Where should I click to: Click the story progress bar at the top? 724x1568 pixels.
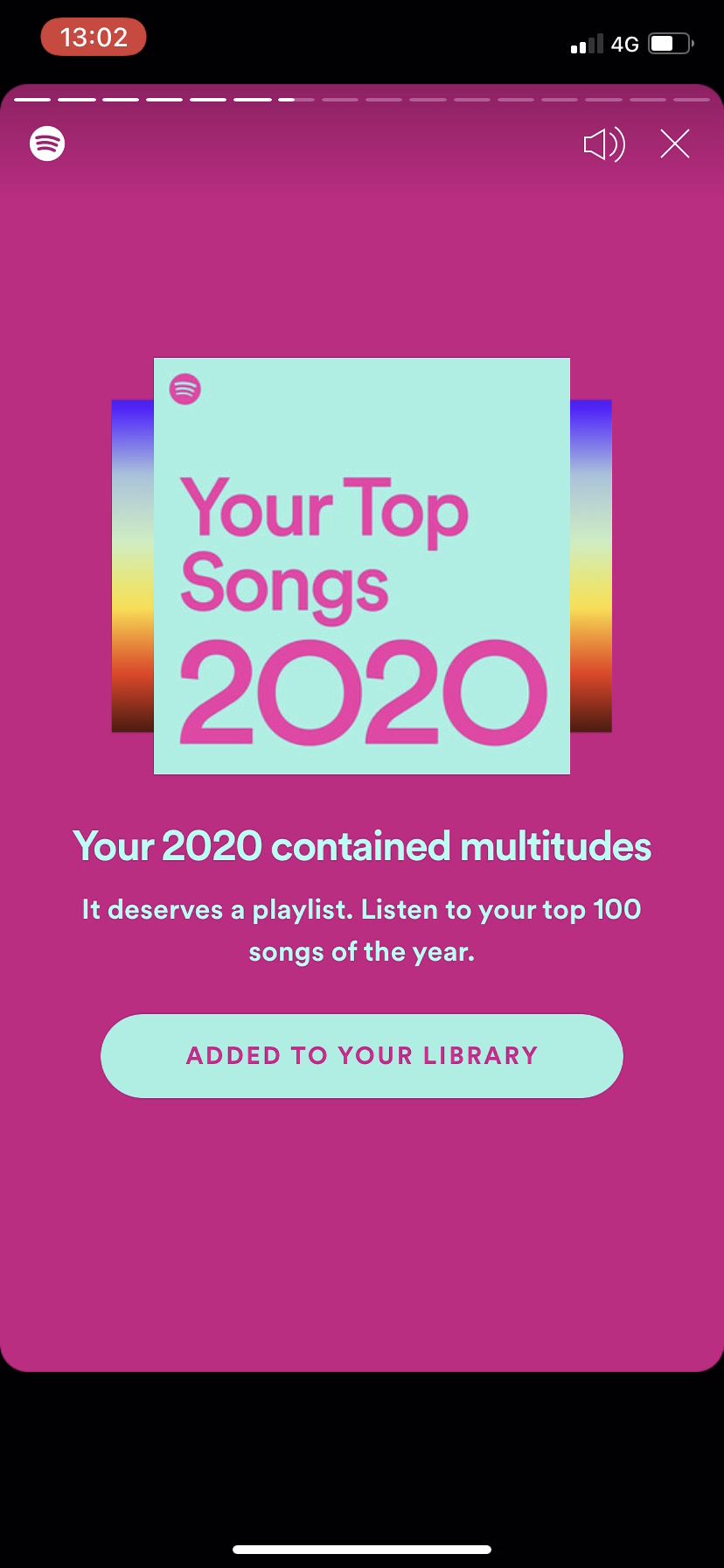(362, 99)
